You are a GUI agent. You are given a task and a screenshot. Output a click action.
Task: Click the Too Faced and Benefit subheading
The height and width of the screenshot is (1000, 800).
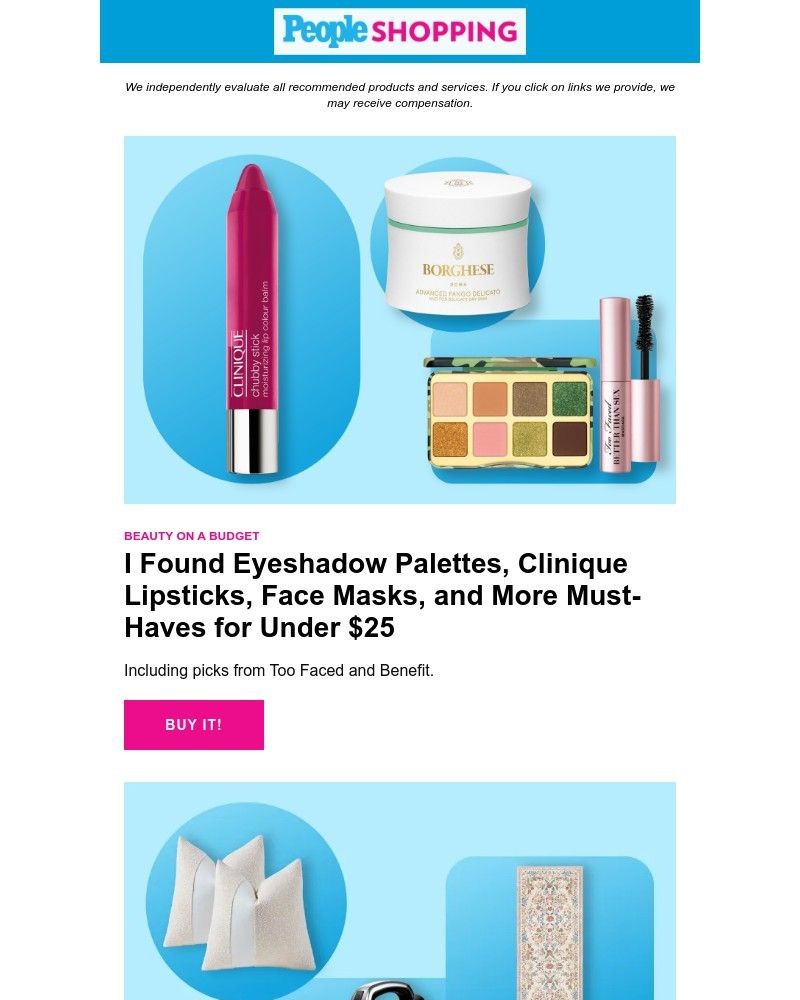click(280, 670)
